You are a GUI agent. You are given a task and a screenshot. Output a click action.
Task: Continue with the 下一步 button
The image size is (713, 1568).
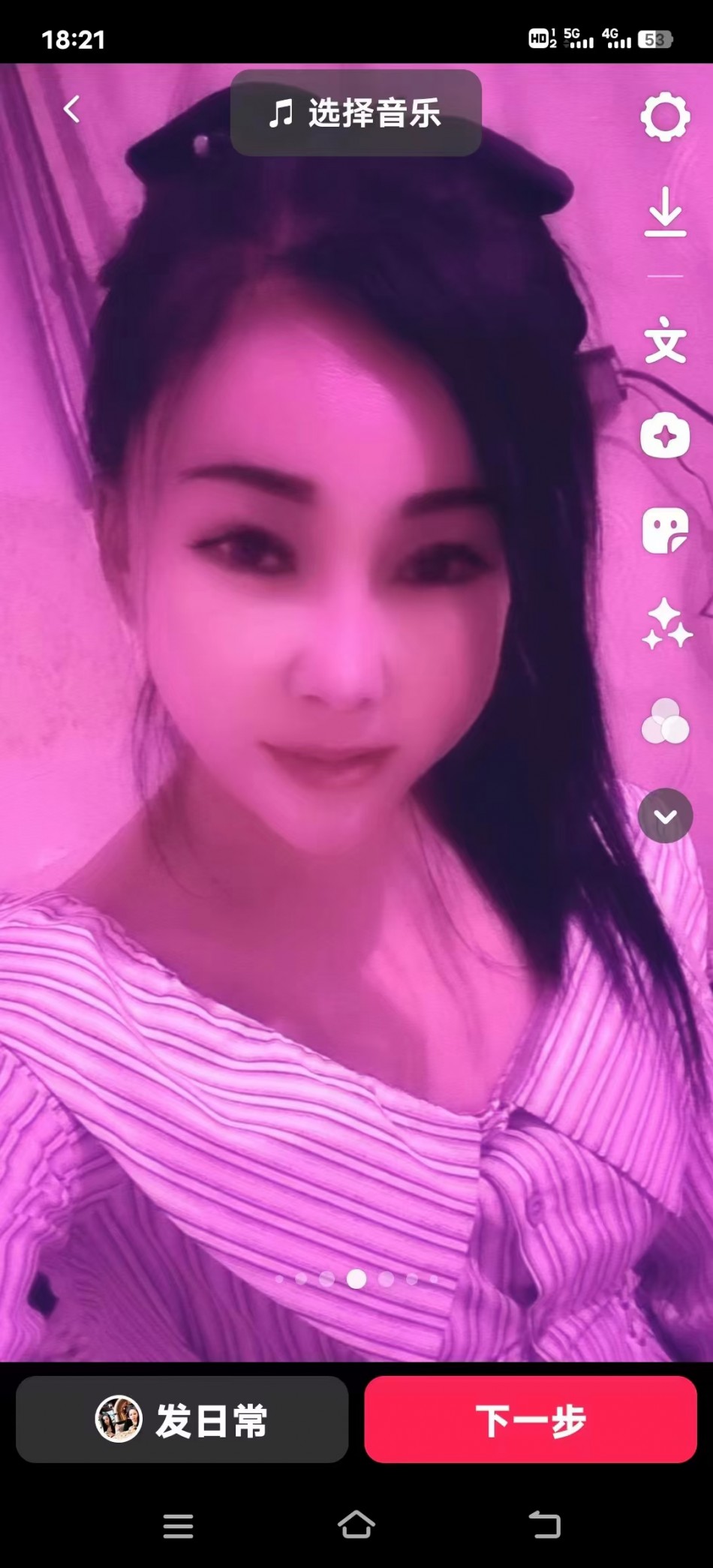531,1419
